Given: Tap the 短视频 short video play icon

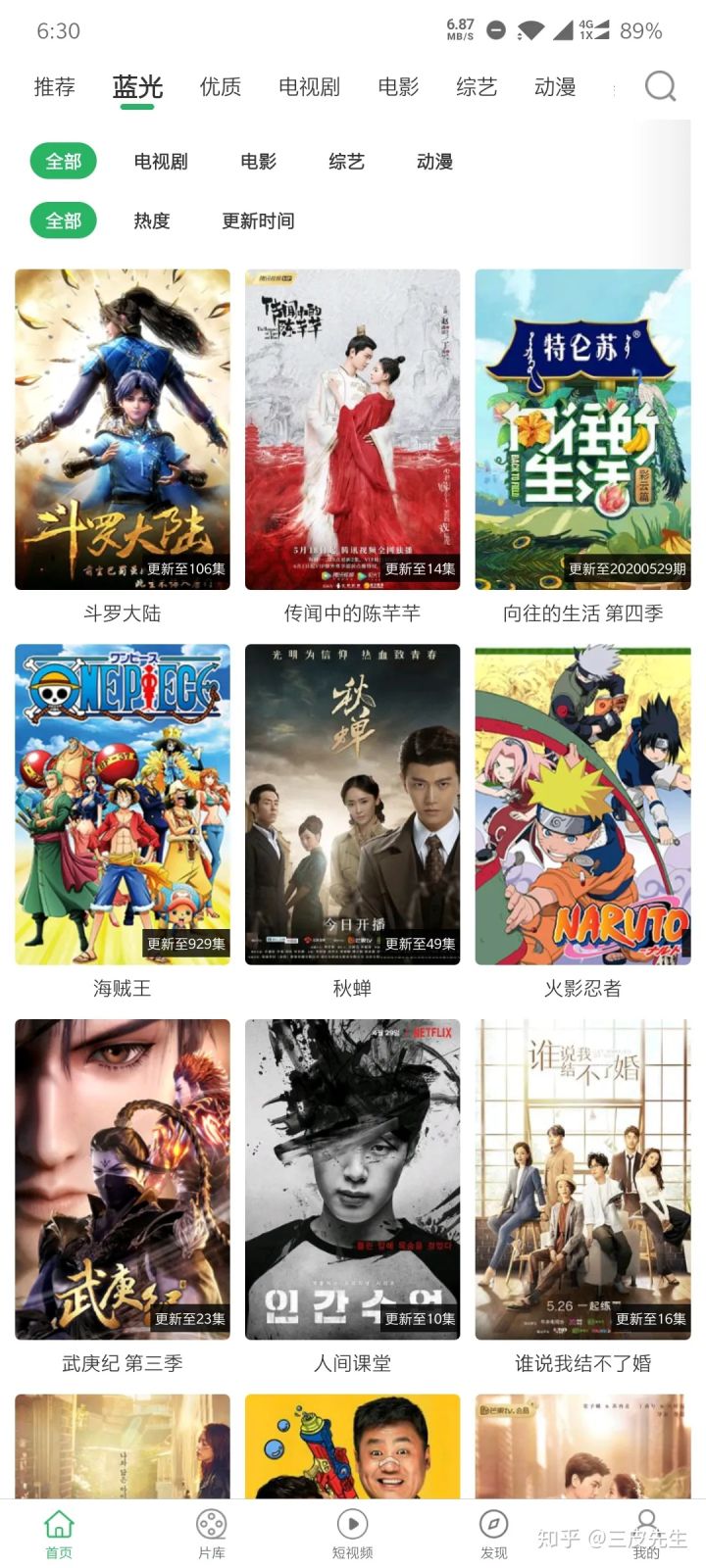Looking at the screenshot, I should tap(351, 1527).
